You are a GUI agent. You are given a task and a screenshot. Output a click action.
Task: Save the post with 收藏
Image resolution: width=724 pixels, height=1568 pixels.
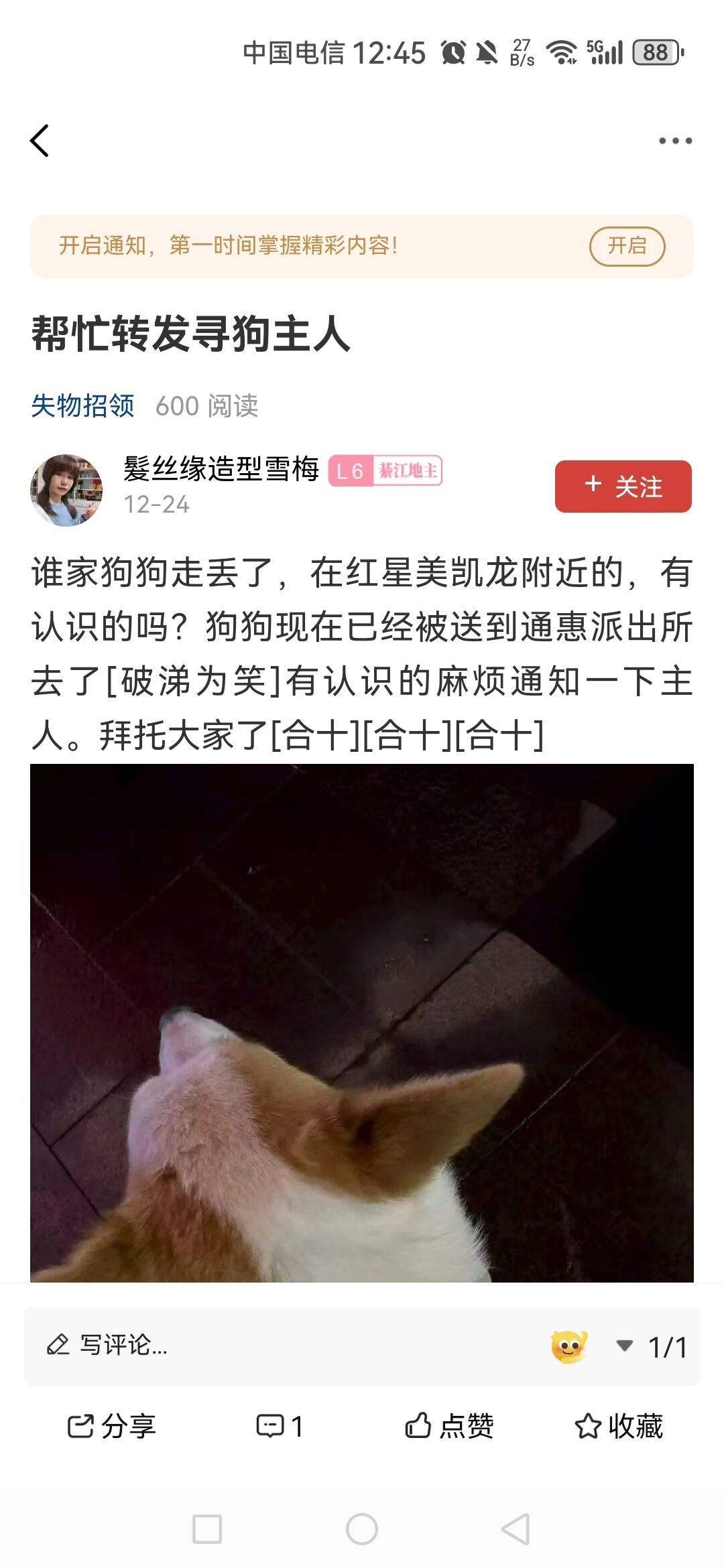tap(618, 1426)
